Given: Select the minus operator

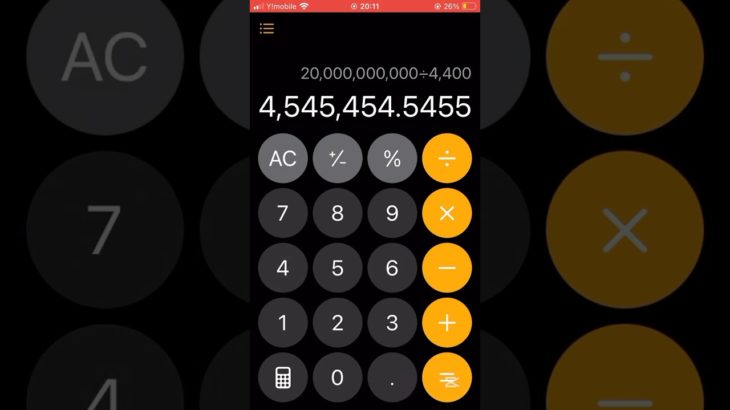Looking at the screenshot, I should pyautogui.click(x=447, y=268).
